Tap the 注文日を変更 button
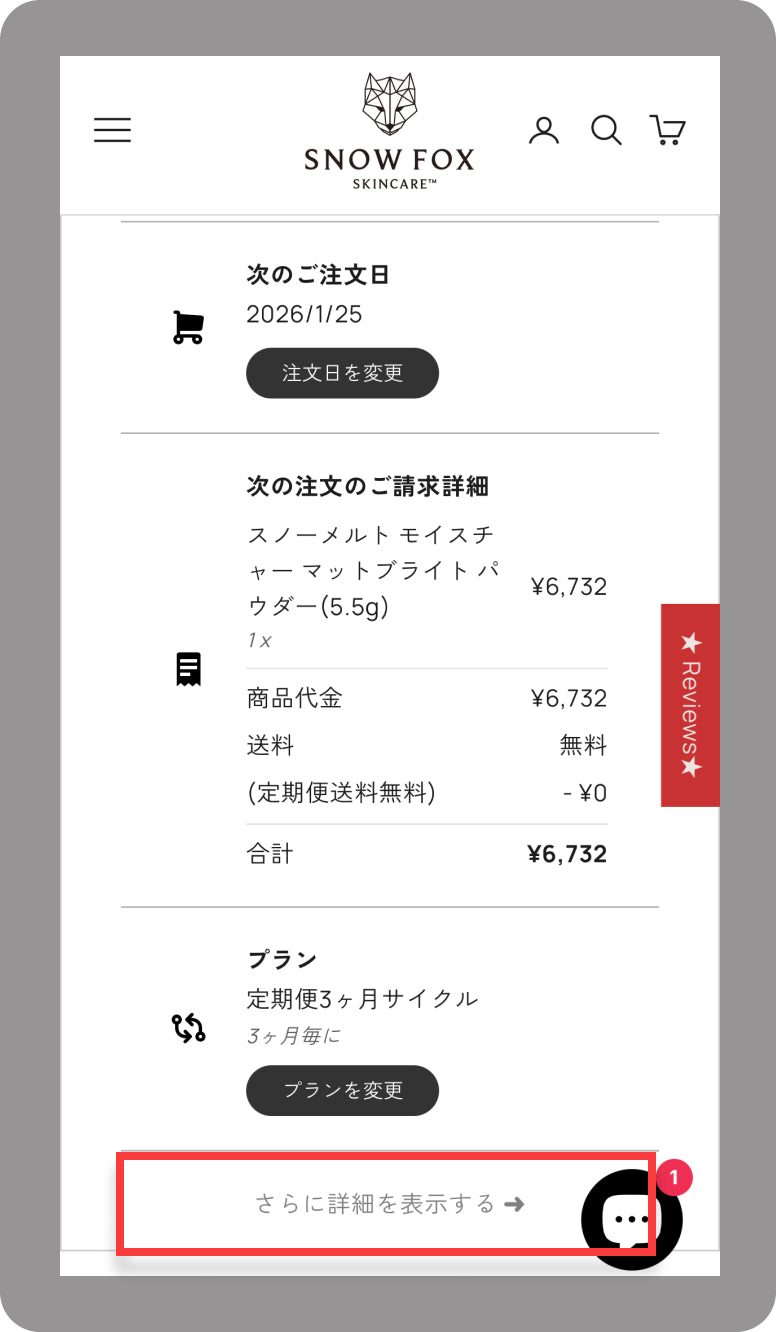The image size is (776, 1332). pyautogui.click(x=342, y=373)
